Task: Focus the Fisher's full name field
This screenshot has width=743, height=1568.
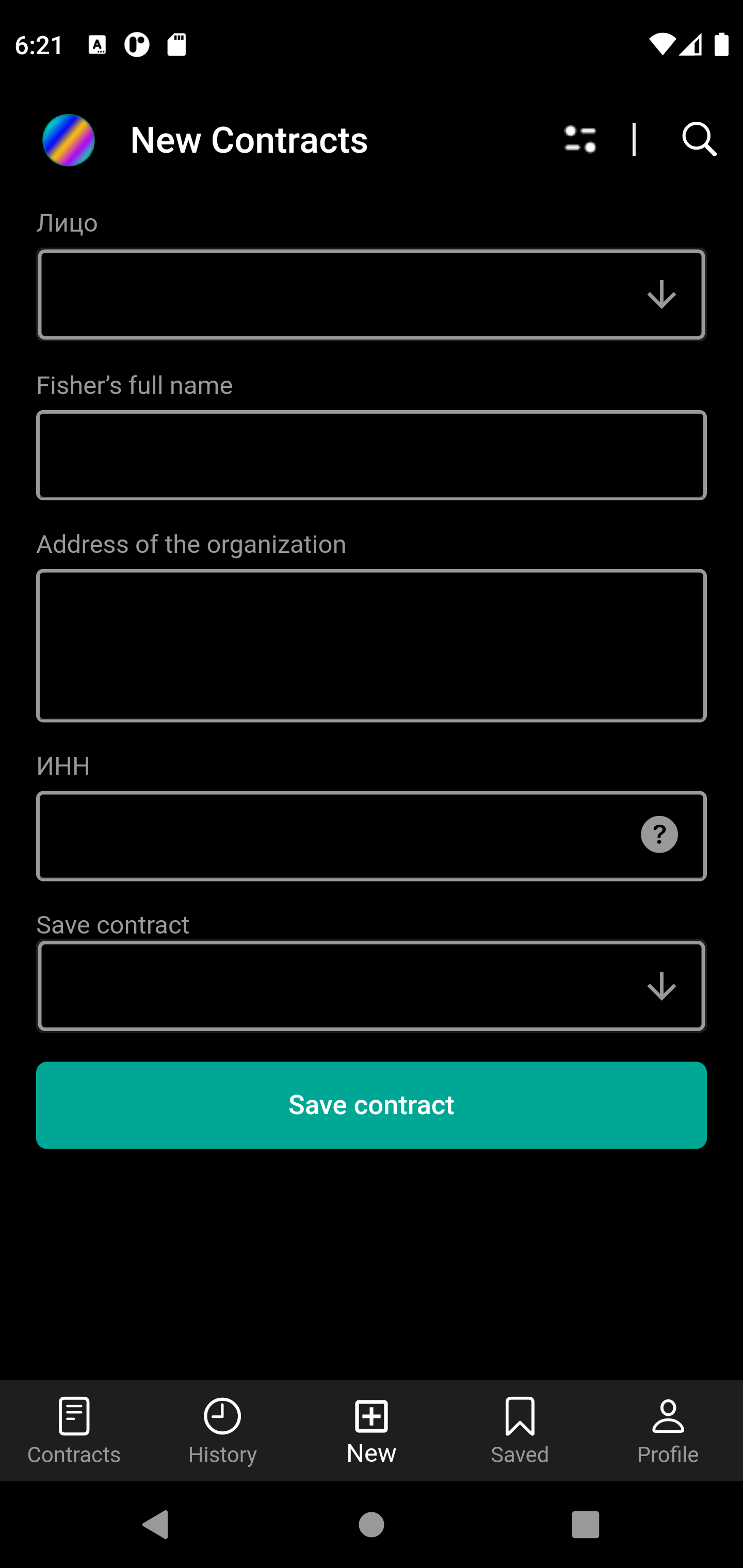Action: 371,455
